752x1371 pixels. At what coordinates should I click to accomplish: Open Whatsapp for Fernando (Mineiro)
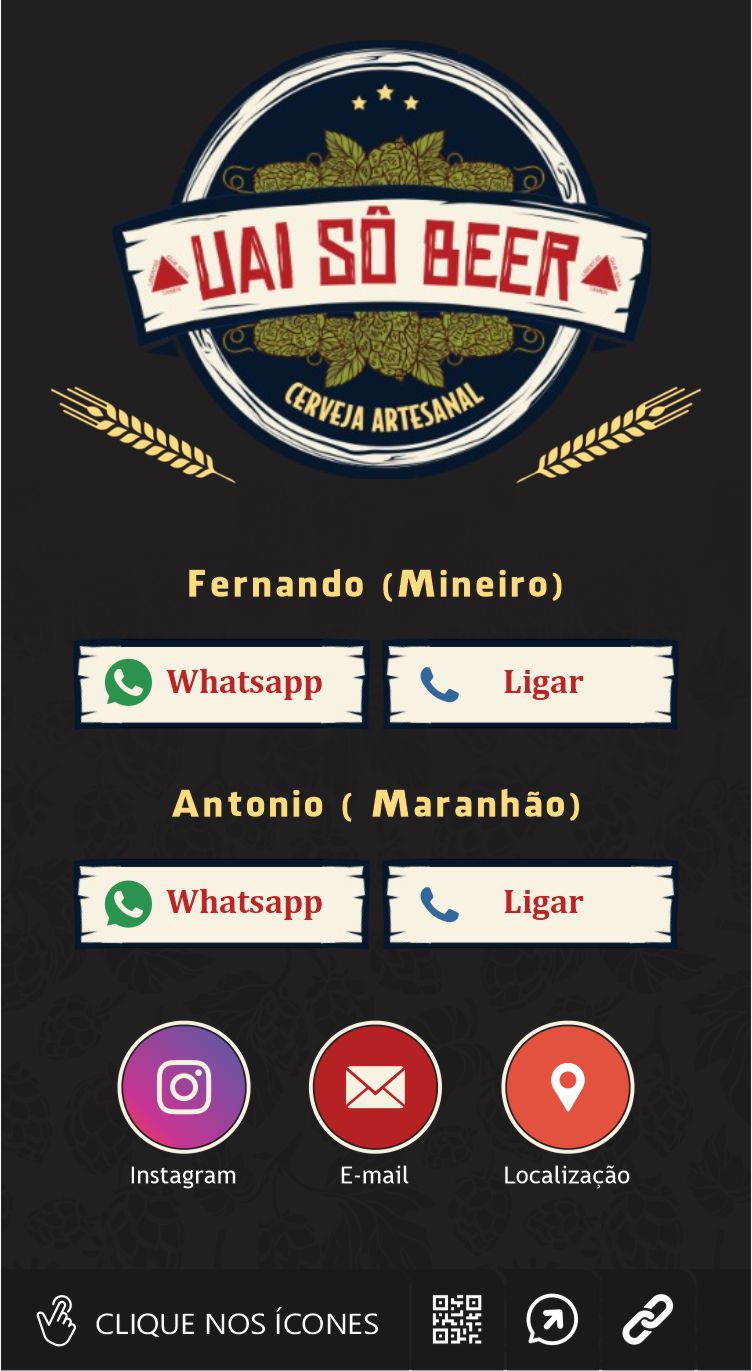[x=220, y=683]
